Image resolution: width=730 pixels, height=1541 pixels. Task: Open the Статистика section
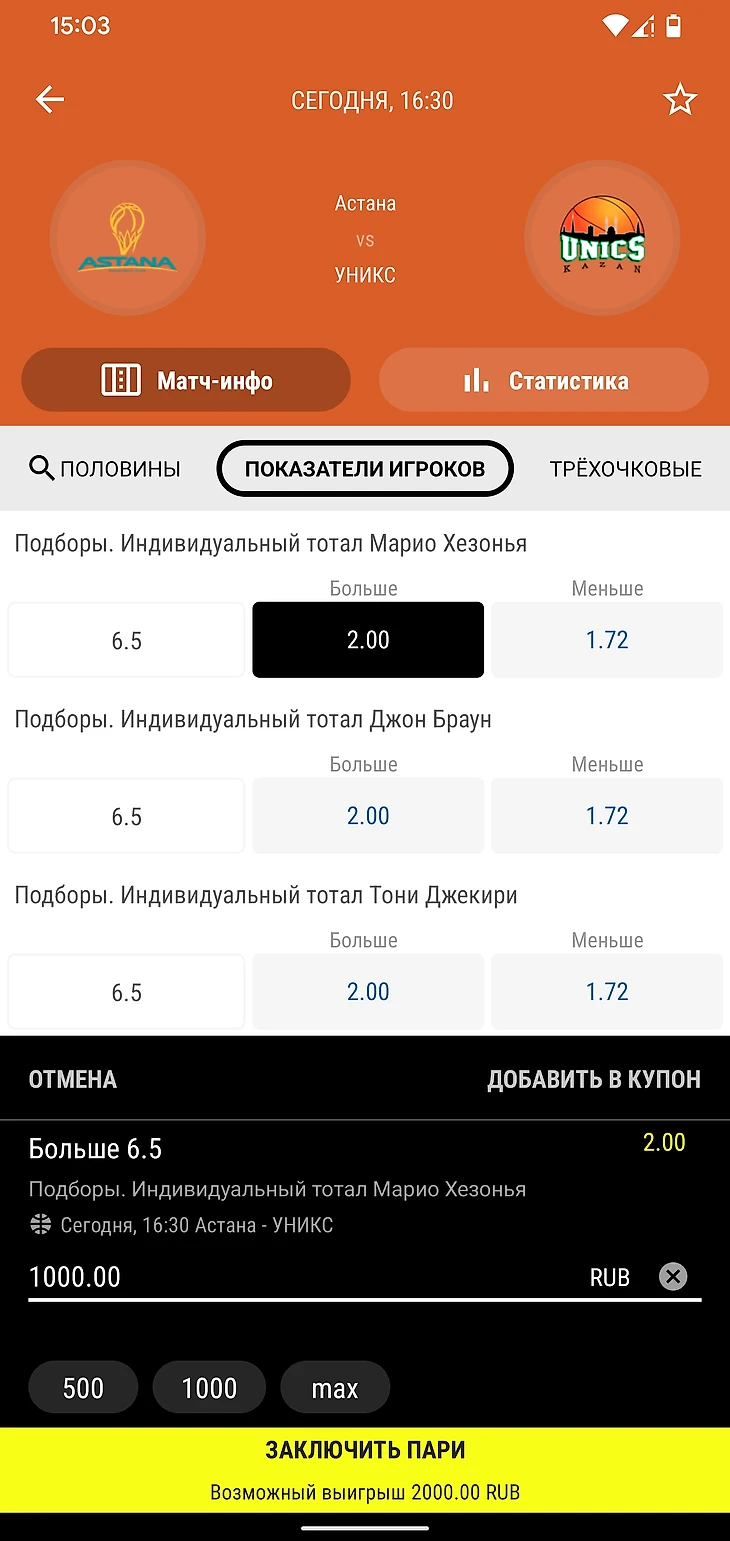click(544, 380)
